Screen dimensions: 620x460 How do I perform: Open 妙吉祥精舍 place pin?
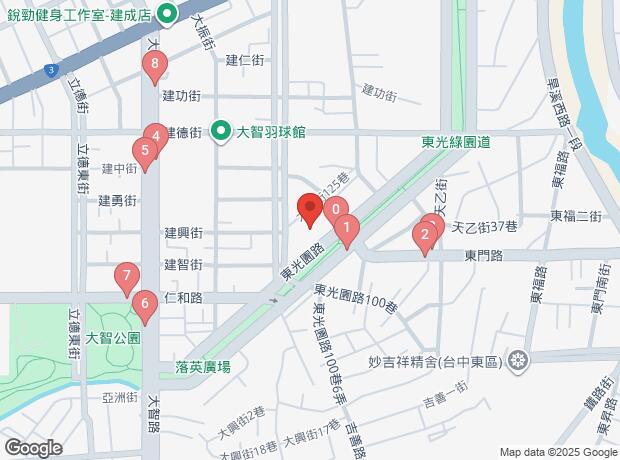coord(517,359)
